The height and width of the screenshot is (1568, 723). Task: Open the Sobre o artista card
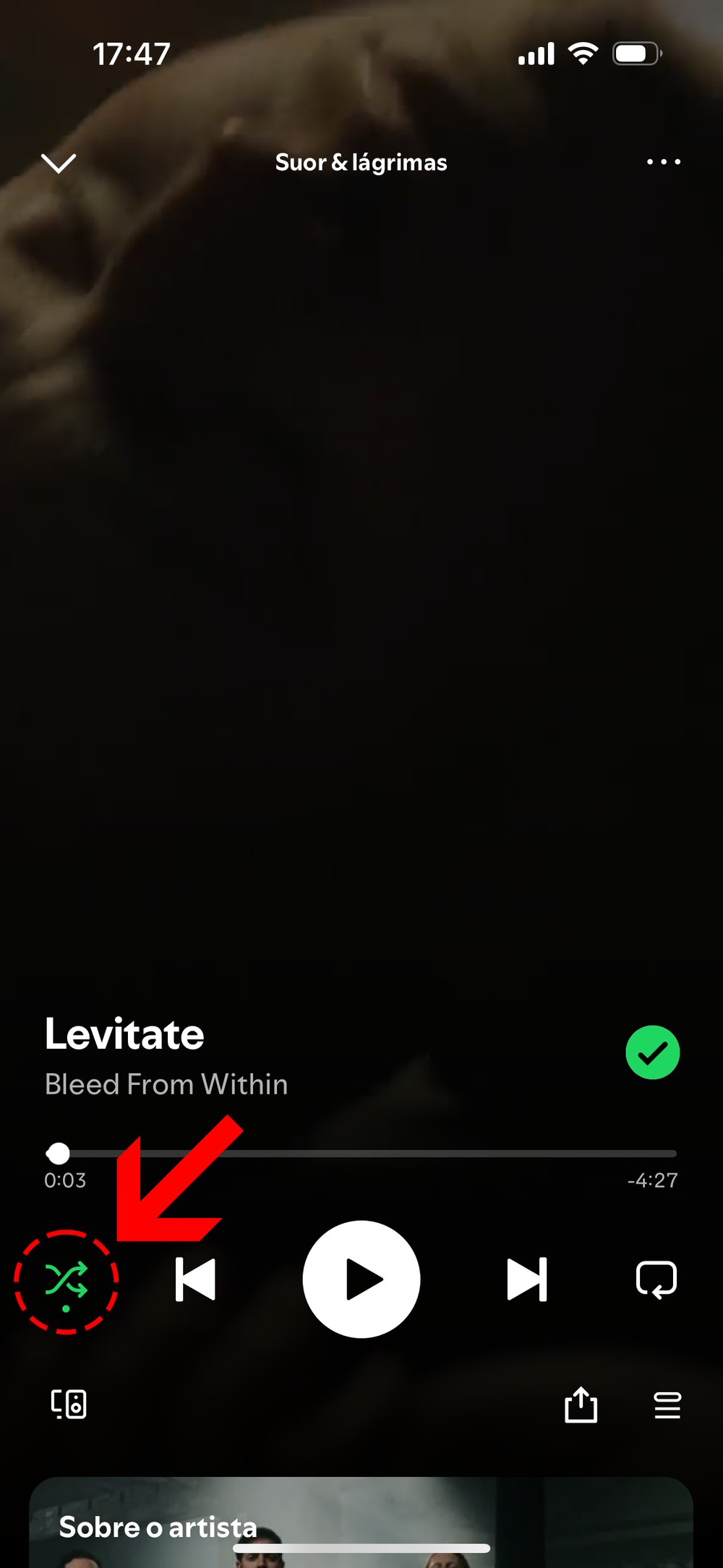(361, 1519)
